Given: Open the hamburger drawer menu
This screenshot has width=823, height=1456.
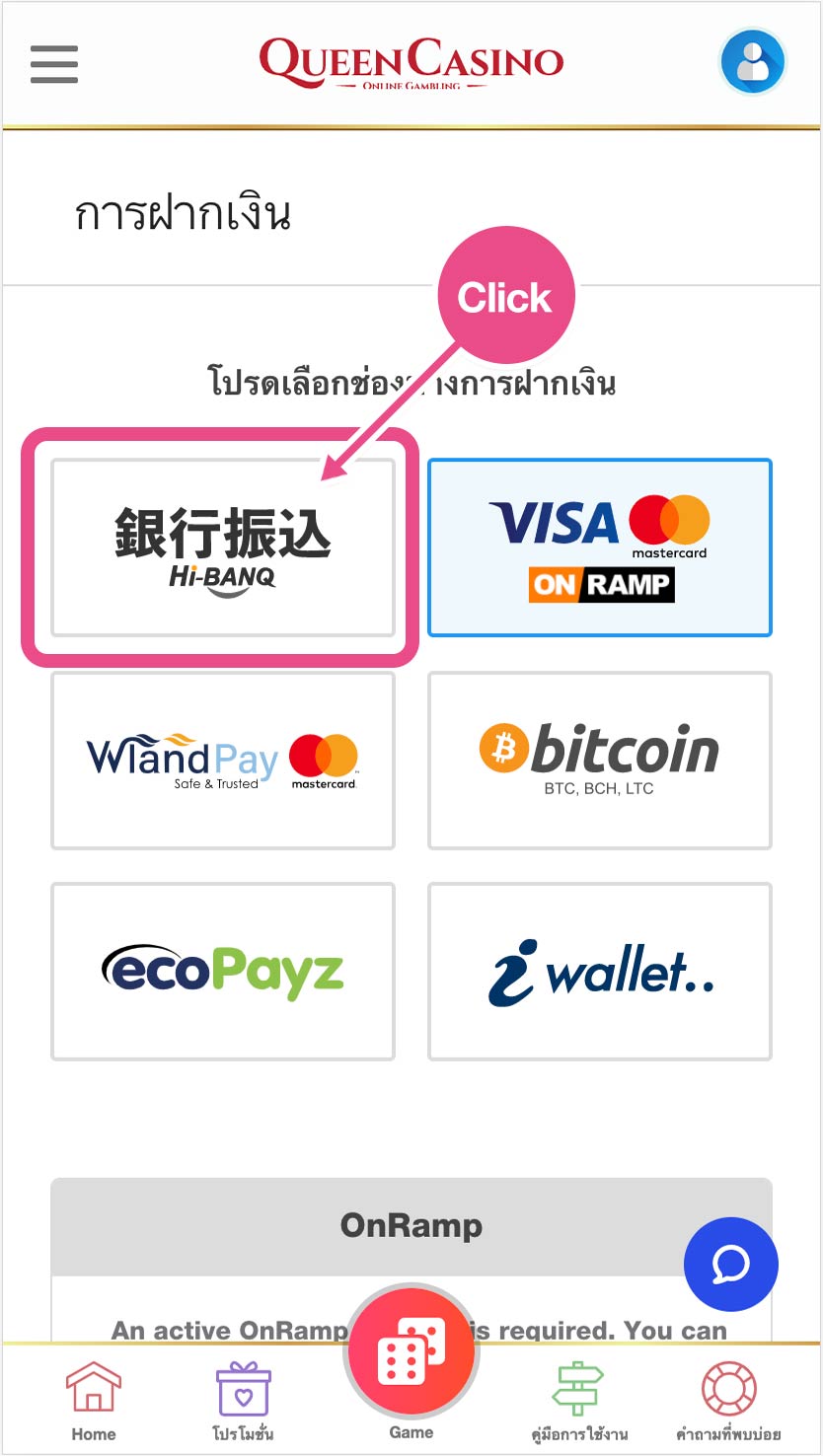Looking at the screenshot, I should coord(53,64).
